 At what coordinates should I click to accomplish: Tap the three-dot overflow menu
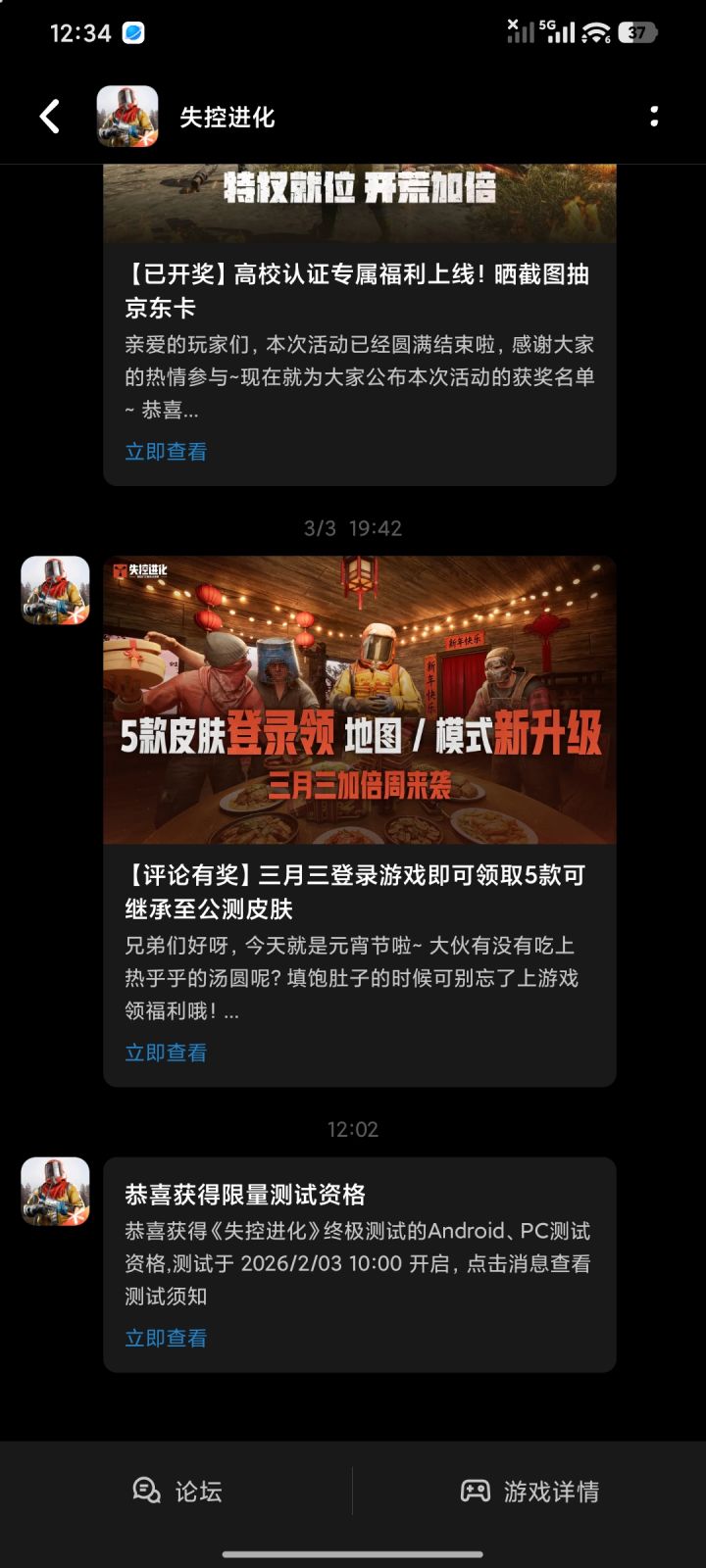click(655, 116)
